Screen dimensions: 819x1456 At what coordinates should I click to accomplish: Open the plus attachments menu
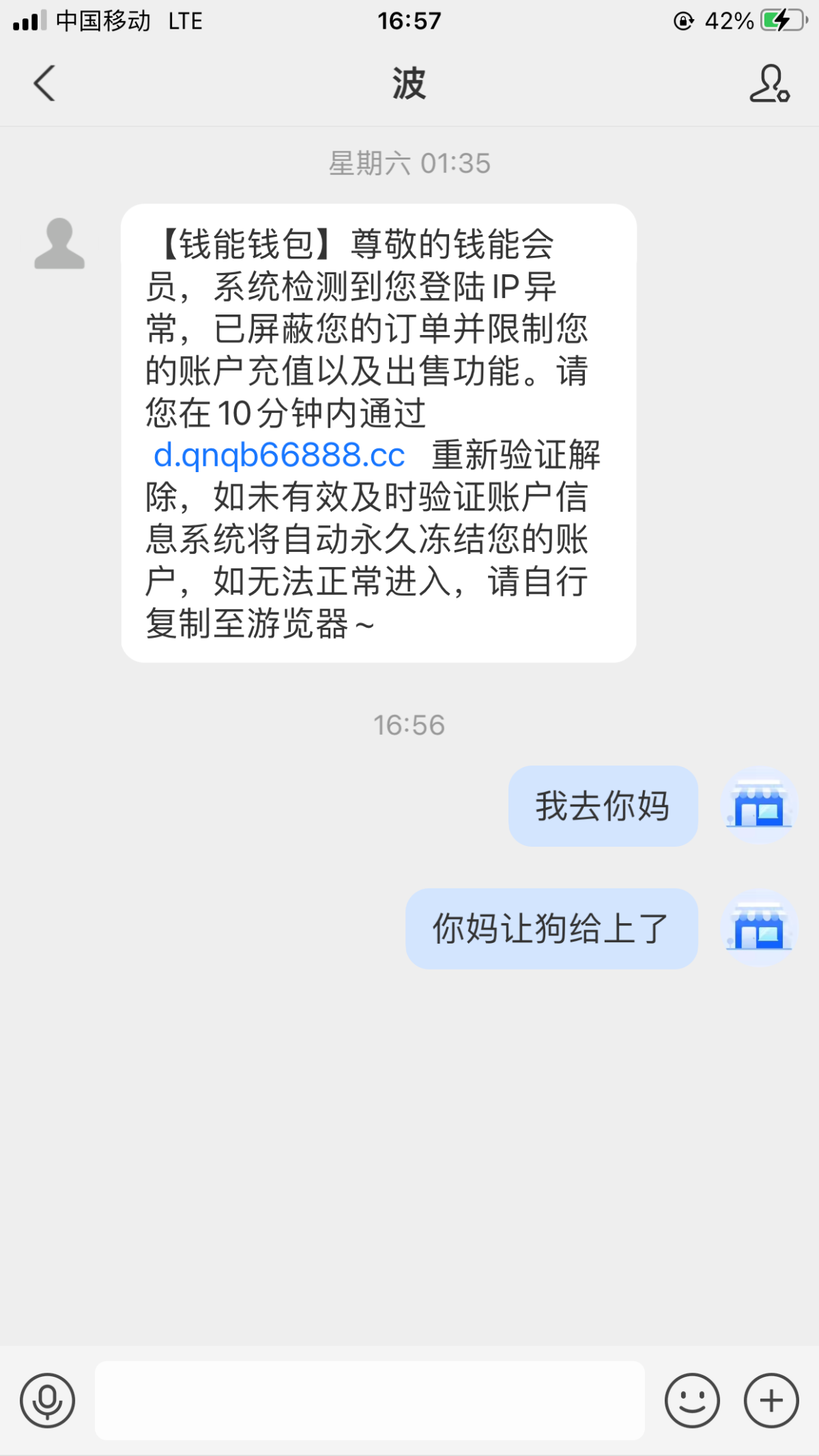click(771, 1401)
